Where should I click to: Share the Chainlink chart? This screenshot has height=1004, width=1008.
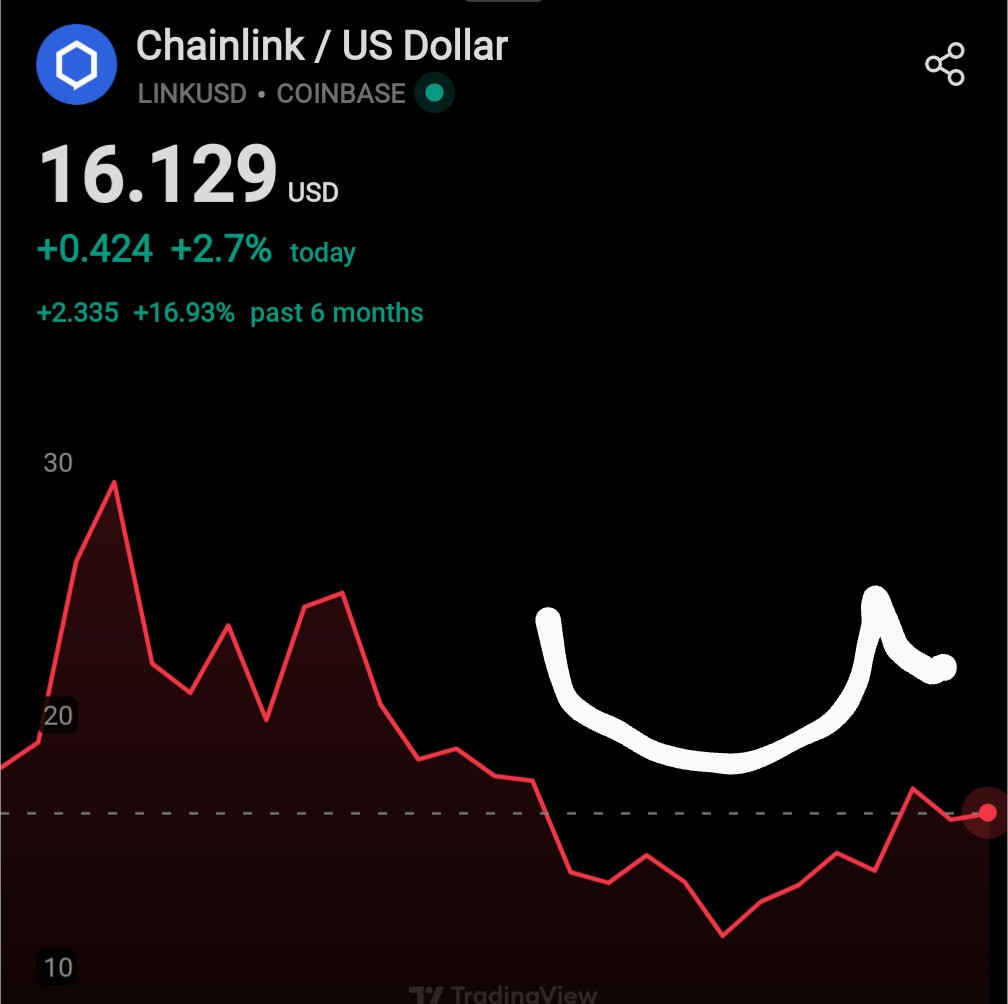[944, 65]
